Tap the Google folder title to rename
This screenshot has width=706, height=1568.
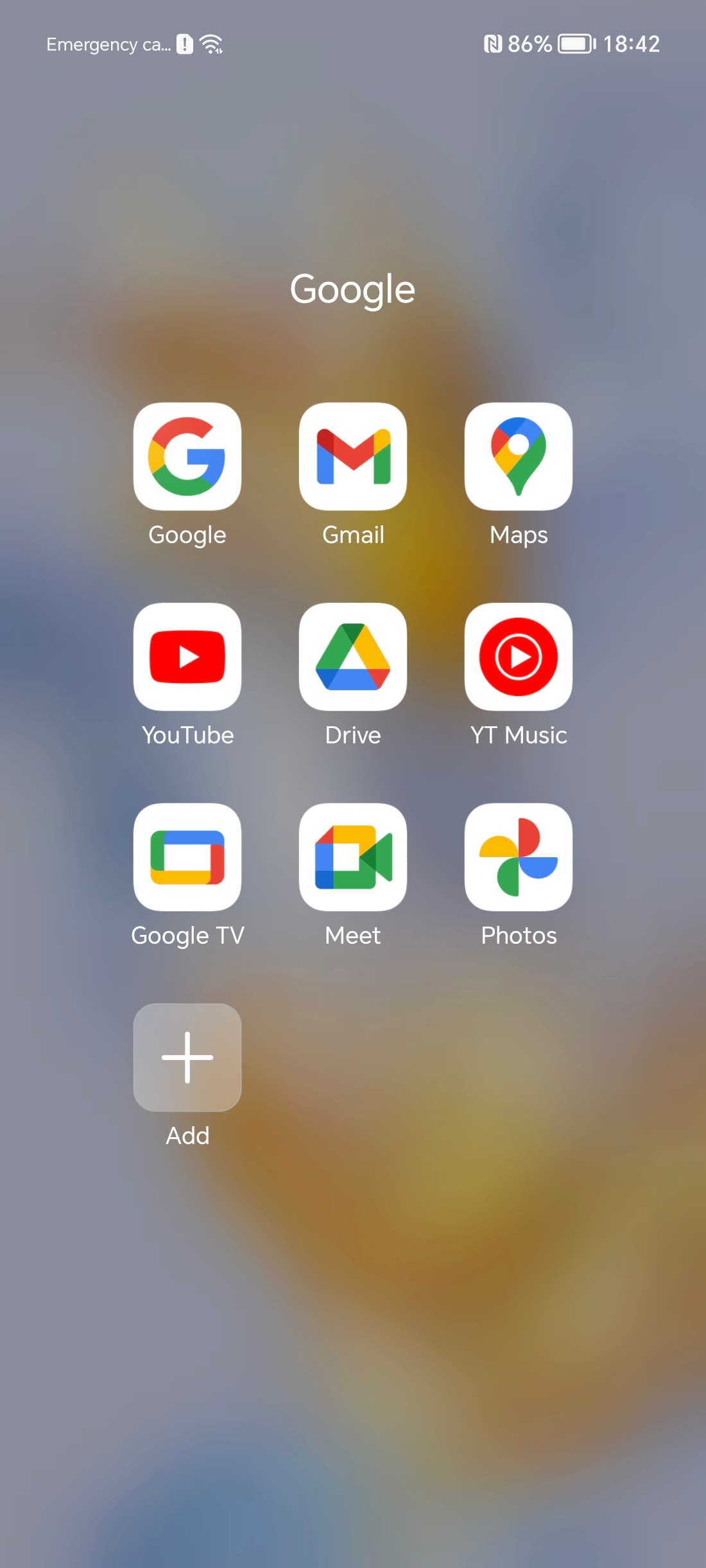pyautogui.click(x=353, y=290)
